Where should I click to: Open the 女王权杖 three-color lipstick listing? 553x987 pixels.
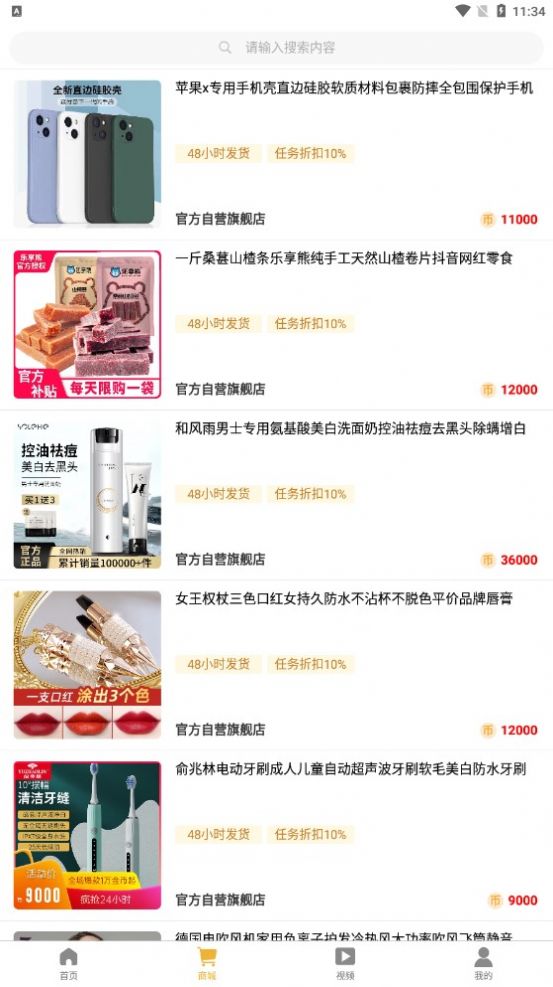[276, 665]
